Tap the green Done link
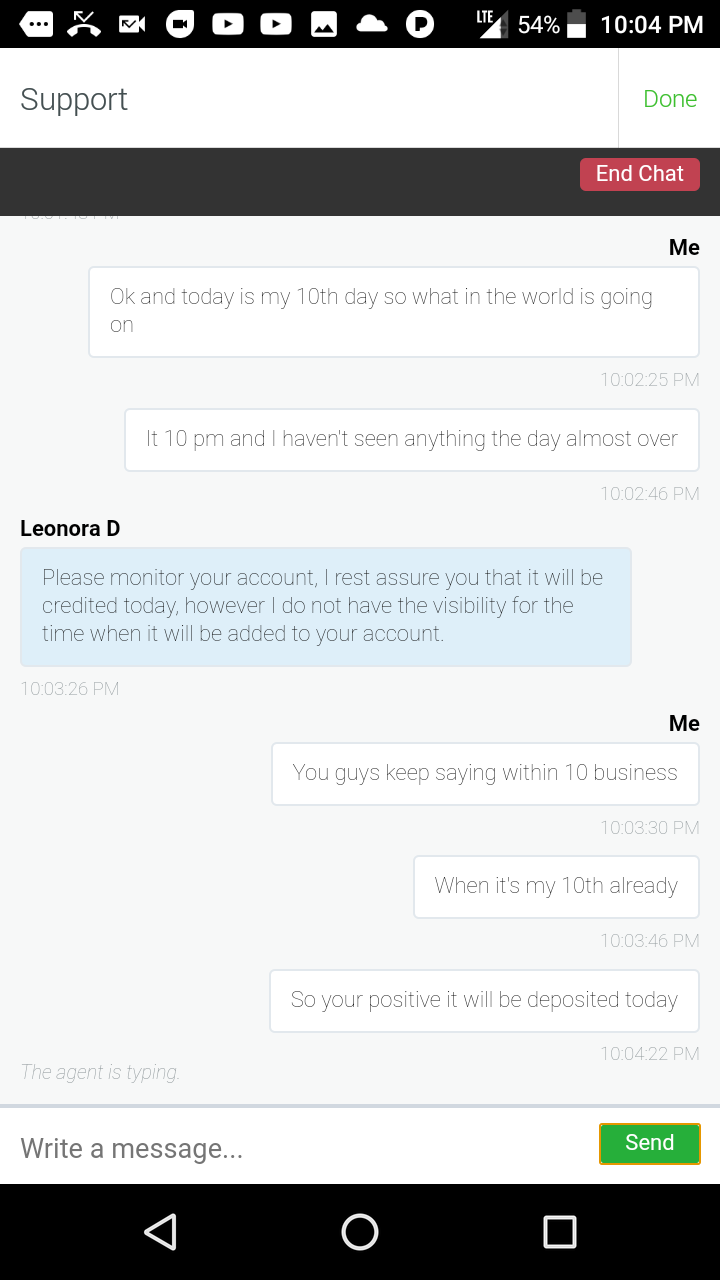 coord(669,98)
